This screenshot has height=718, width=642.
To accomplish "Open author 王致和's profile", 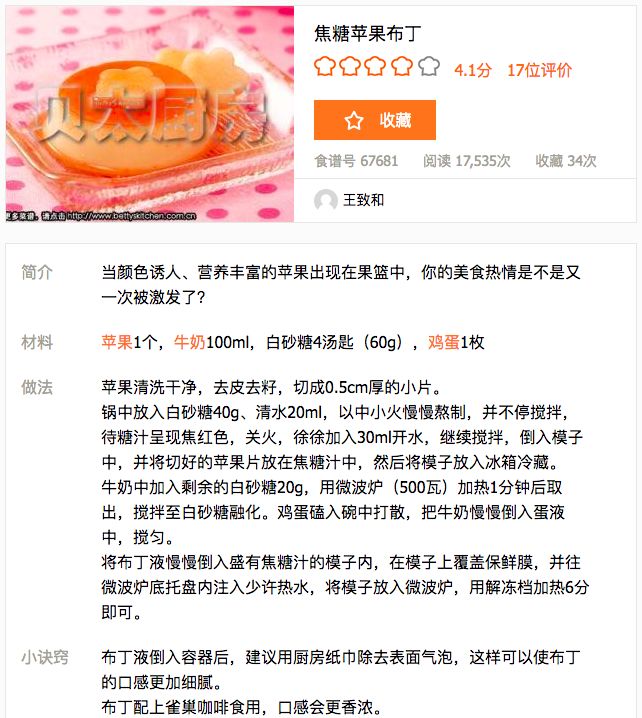I will coord(363,200).
